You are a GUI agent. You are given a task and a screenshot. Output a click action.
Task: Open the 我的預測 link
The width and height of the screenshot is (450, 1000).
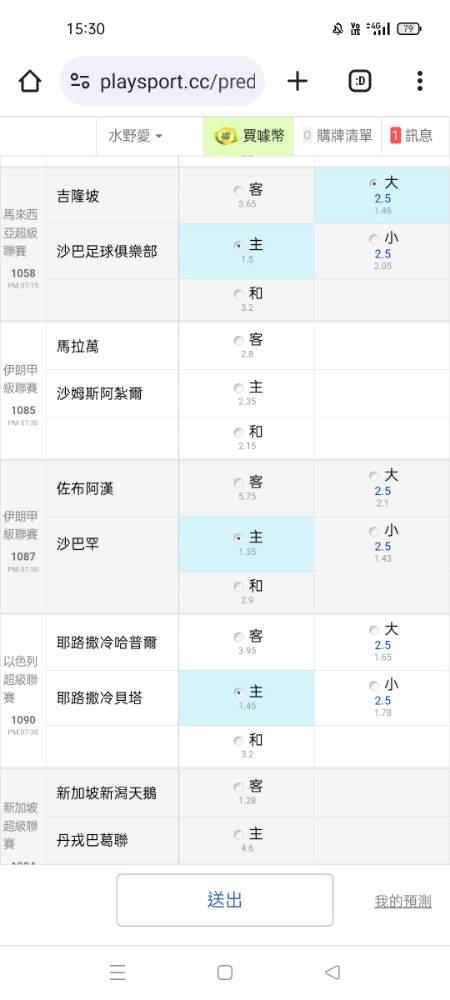click(403, 901)
